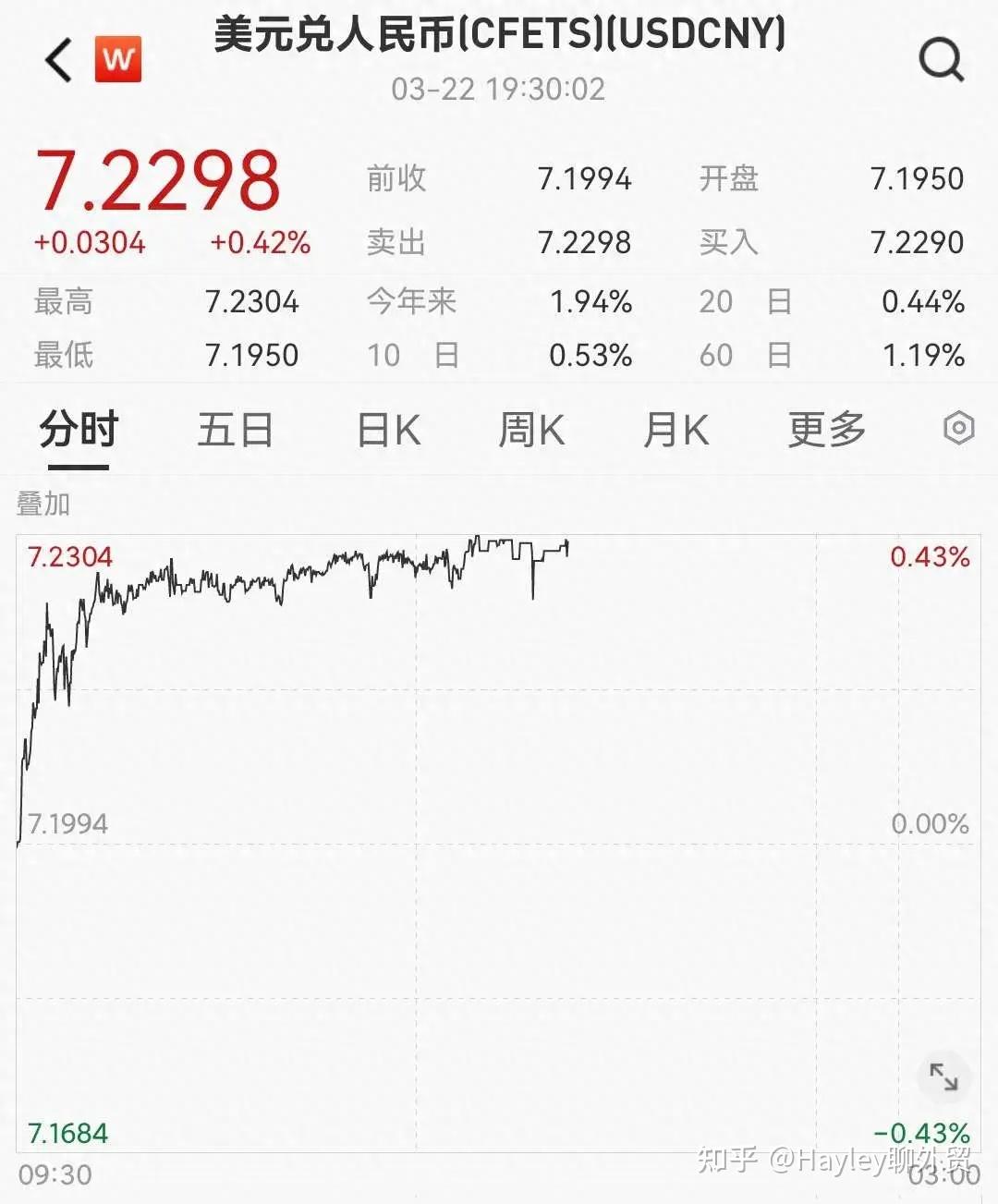Click the 叠加 overlay button
This screenshot has width=998, height=1204.
click(x=42, y=504)
